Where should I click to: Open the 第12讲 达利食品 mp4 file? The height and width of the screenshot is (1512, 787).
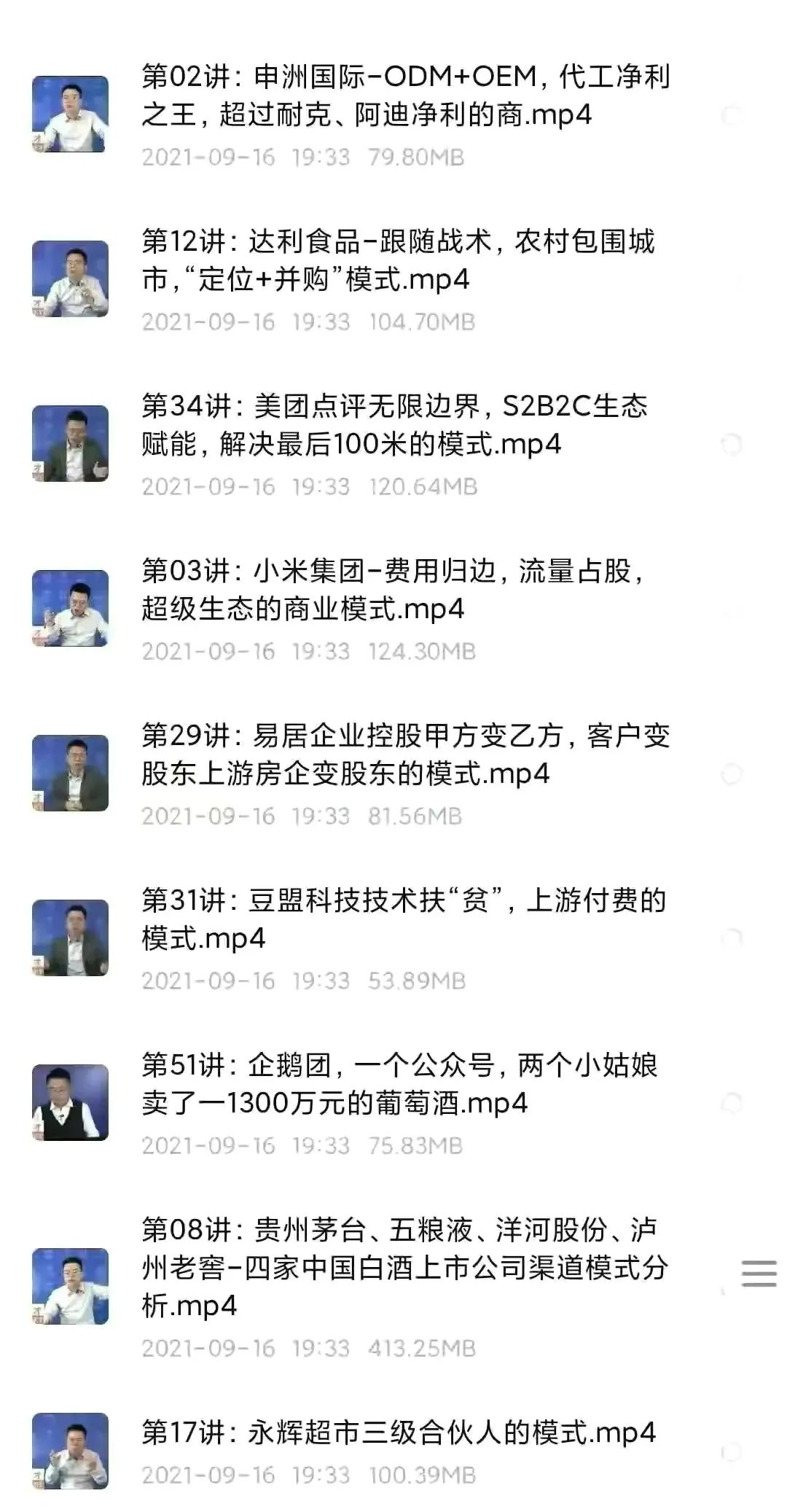(401, 262)
